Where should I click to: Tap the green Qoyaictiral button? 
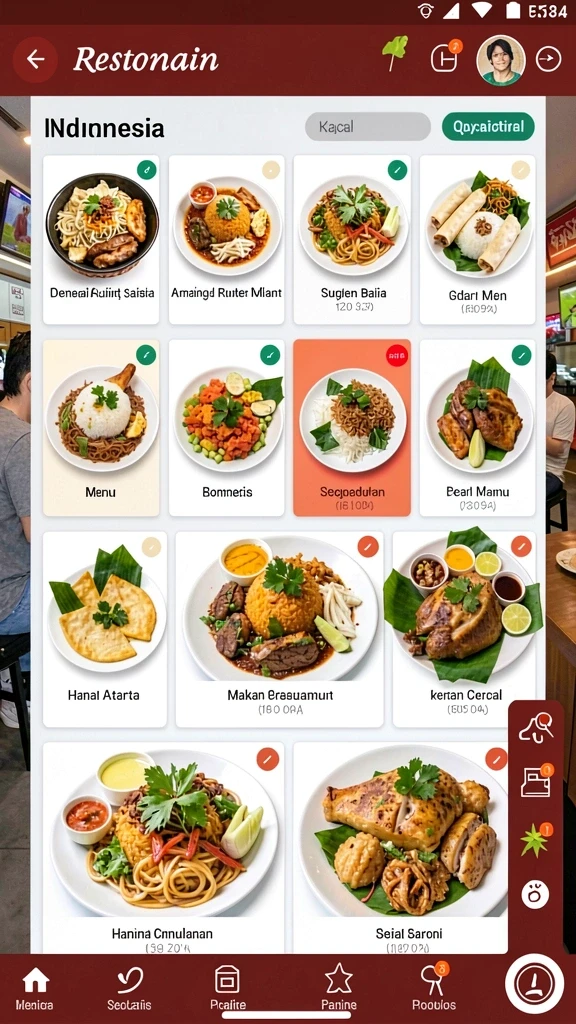coord(488,127)
